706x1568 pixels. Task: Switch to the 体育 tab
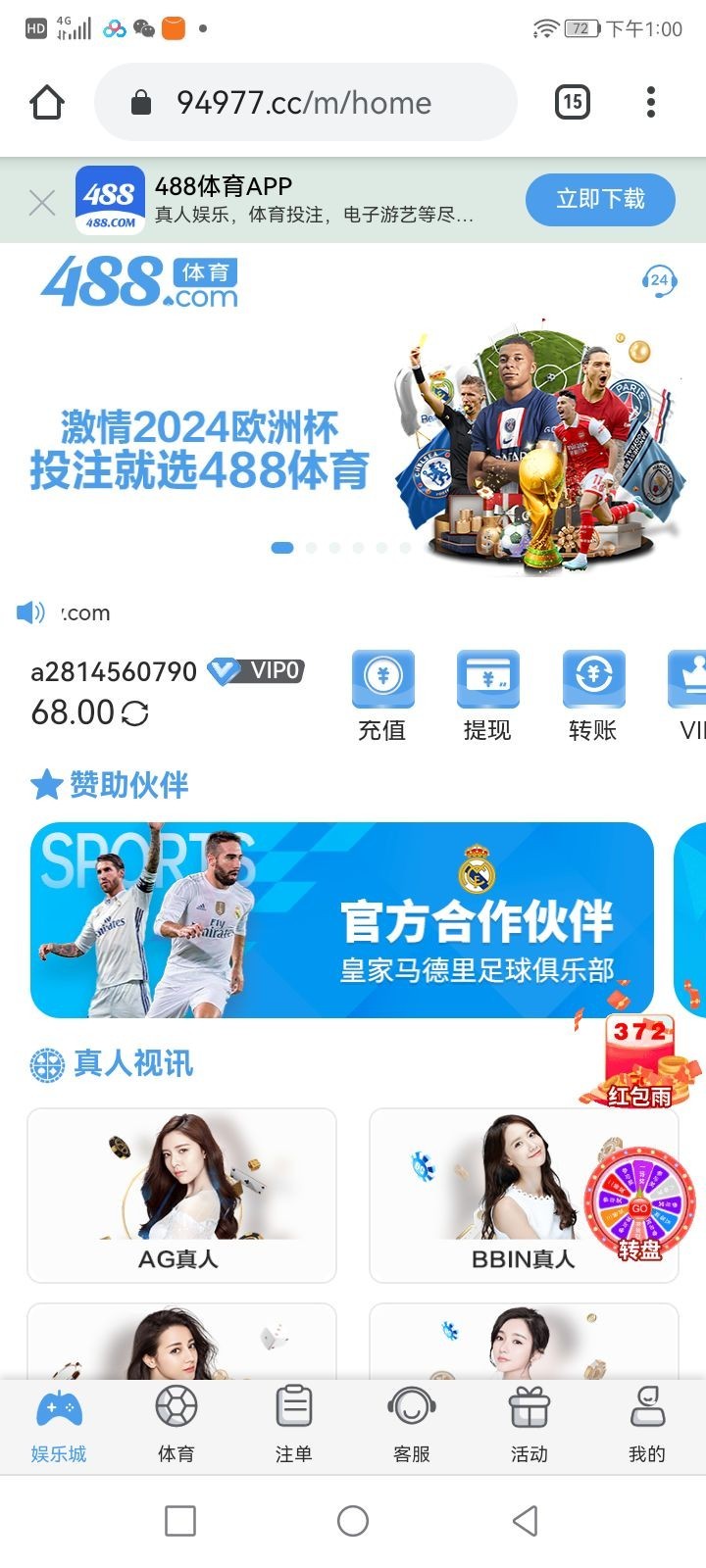pyautogui.click(x=176, y=1425)
